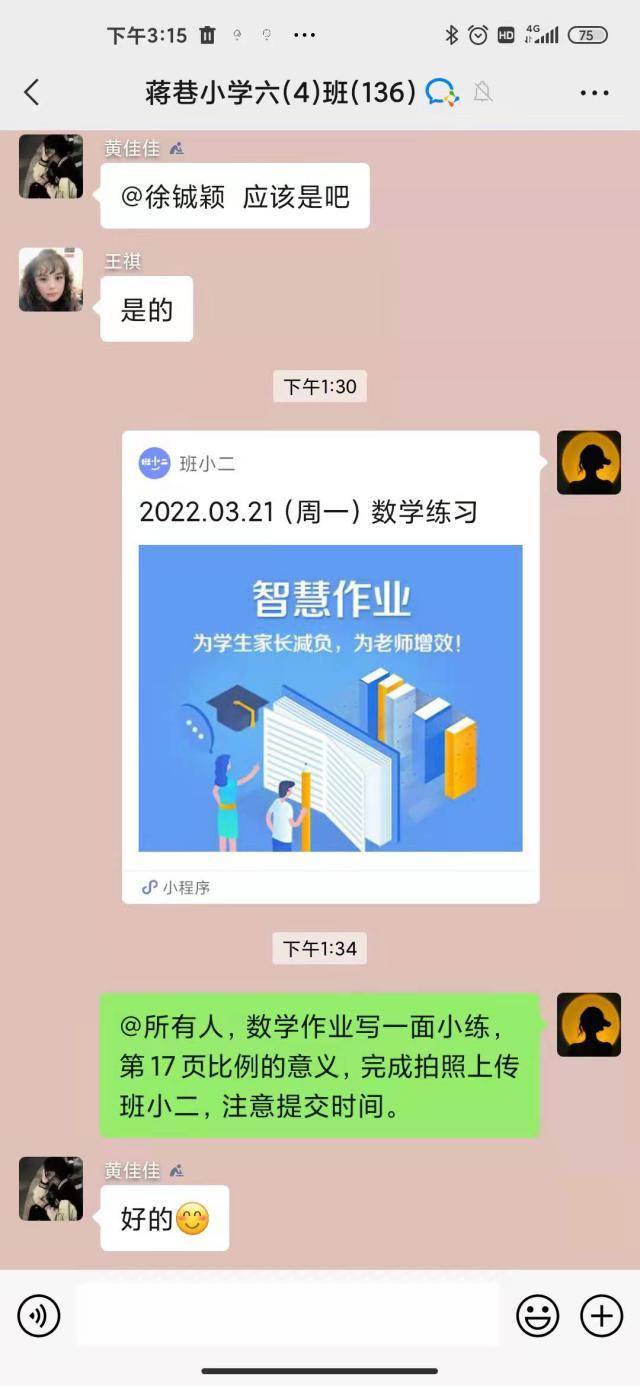
Task: Go back from the class group chat
Action: pos(32,93)
